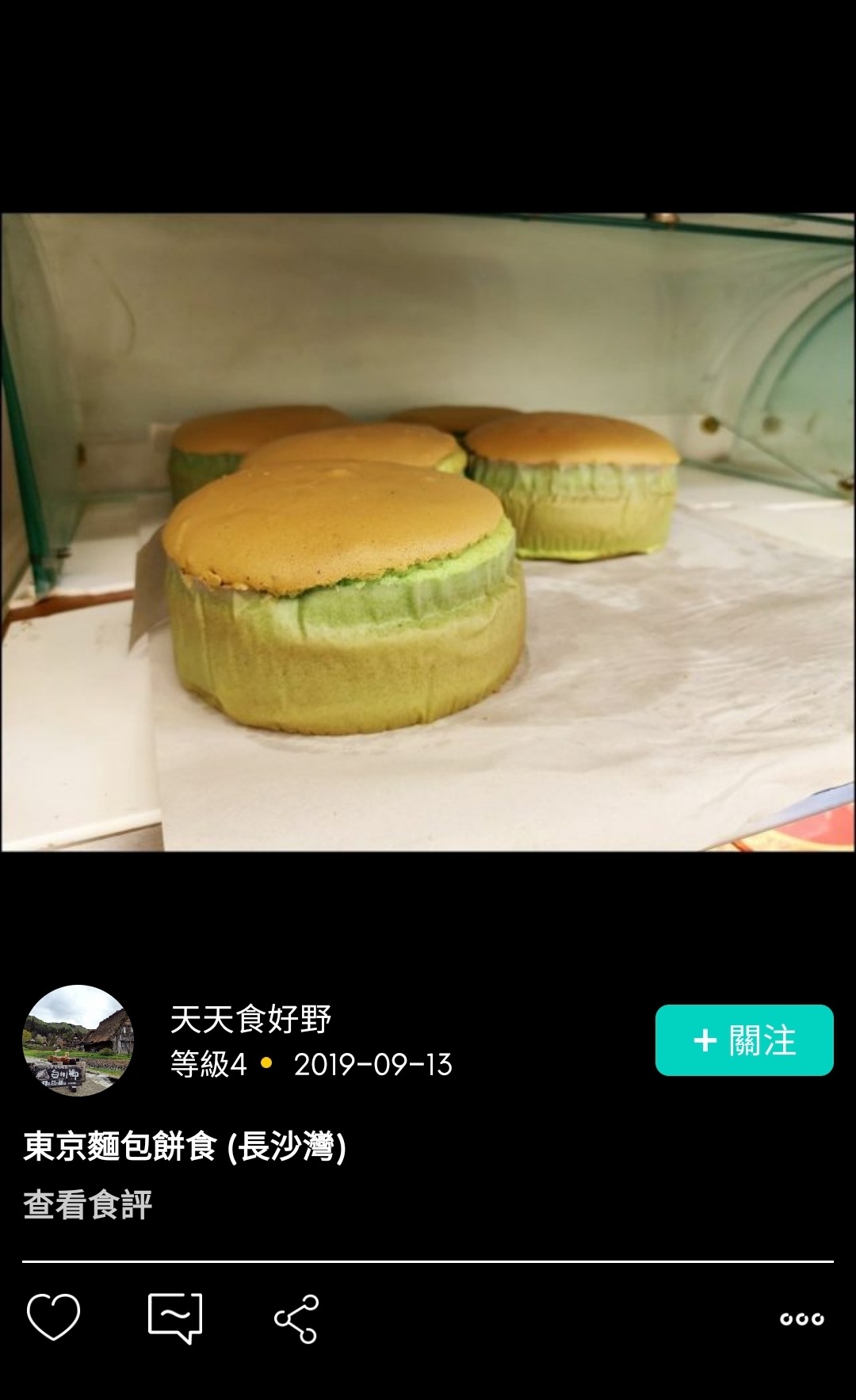The image size is (856, 1400).
Task: Share this photo
Action: pyautogui.click(x=296, y=1319)
